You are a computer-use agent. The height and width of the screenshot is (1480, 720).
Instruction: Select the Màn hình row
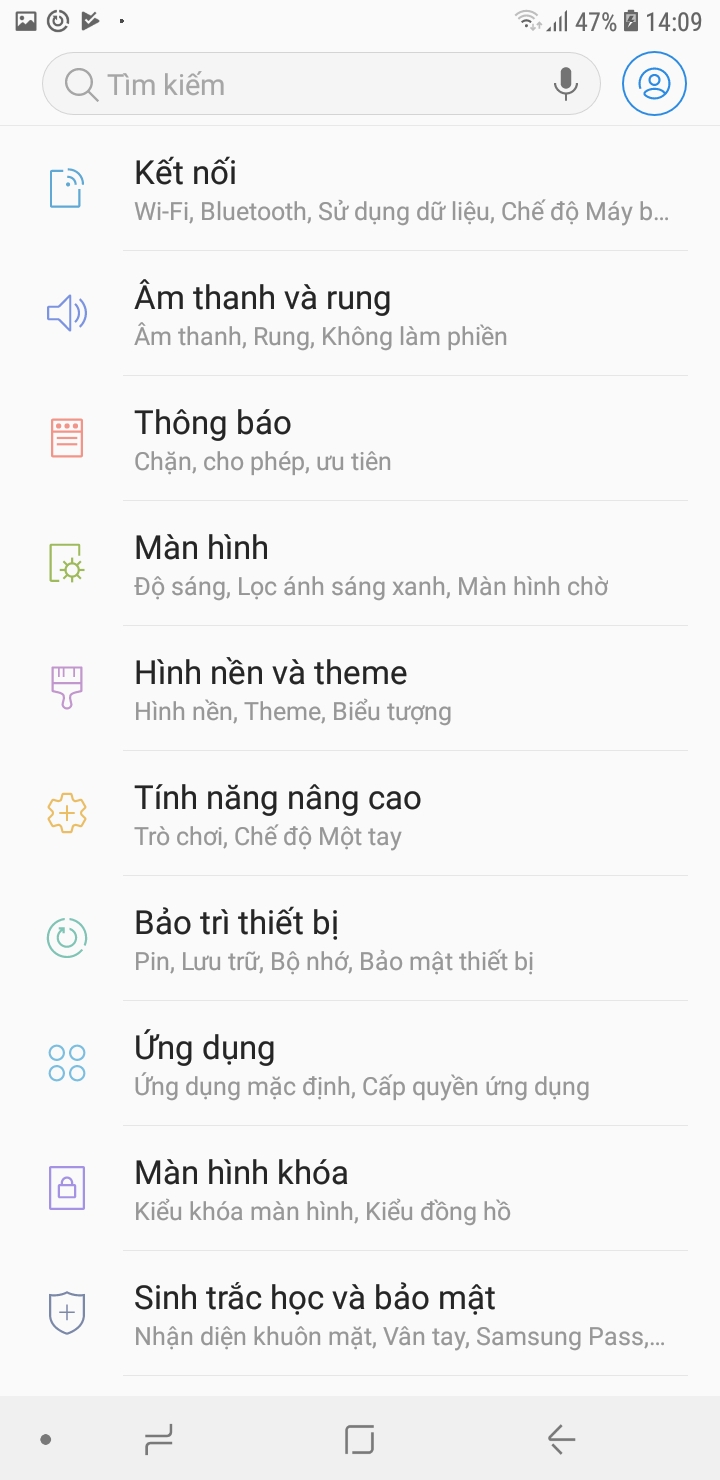pyautogui.click(x=400, y=564)
